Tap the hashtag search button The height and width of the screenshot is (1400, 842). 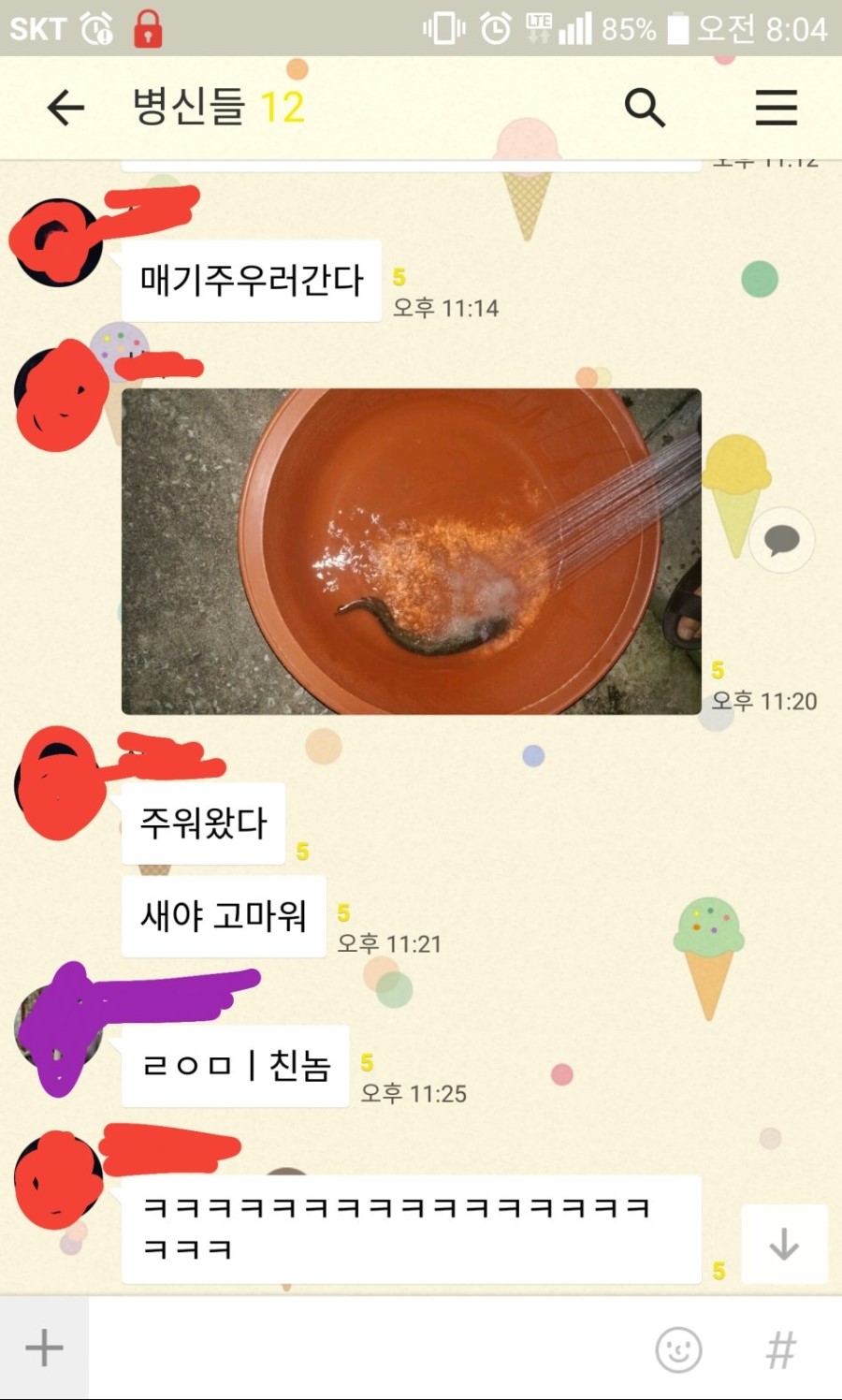(x=780, y=1349)
